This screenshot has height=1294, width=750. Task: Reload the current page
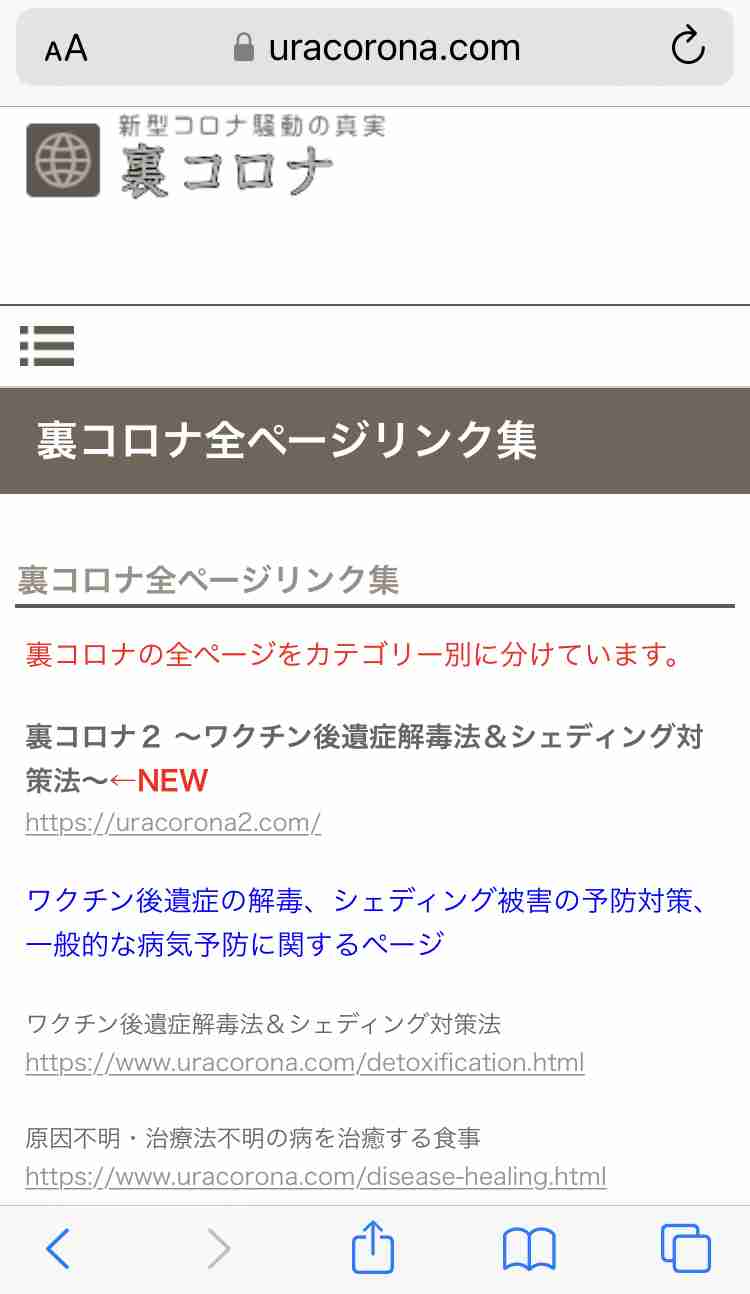[x=687, y=47]
